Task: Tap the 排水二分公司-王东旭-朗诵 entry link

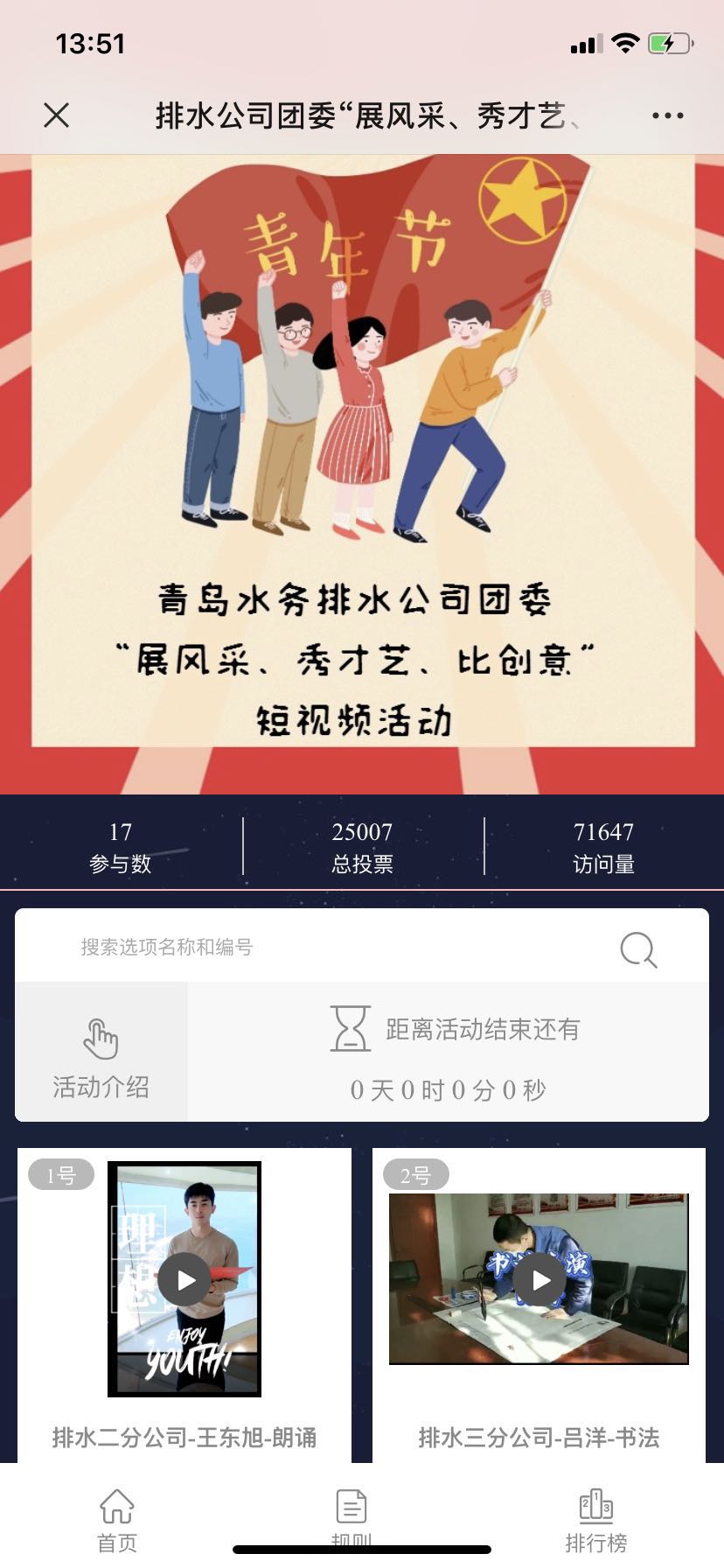Action: click(x=184, y=1436)
